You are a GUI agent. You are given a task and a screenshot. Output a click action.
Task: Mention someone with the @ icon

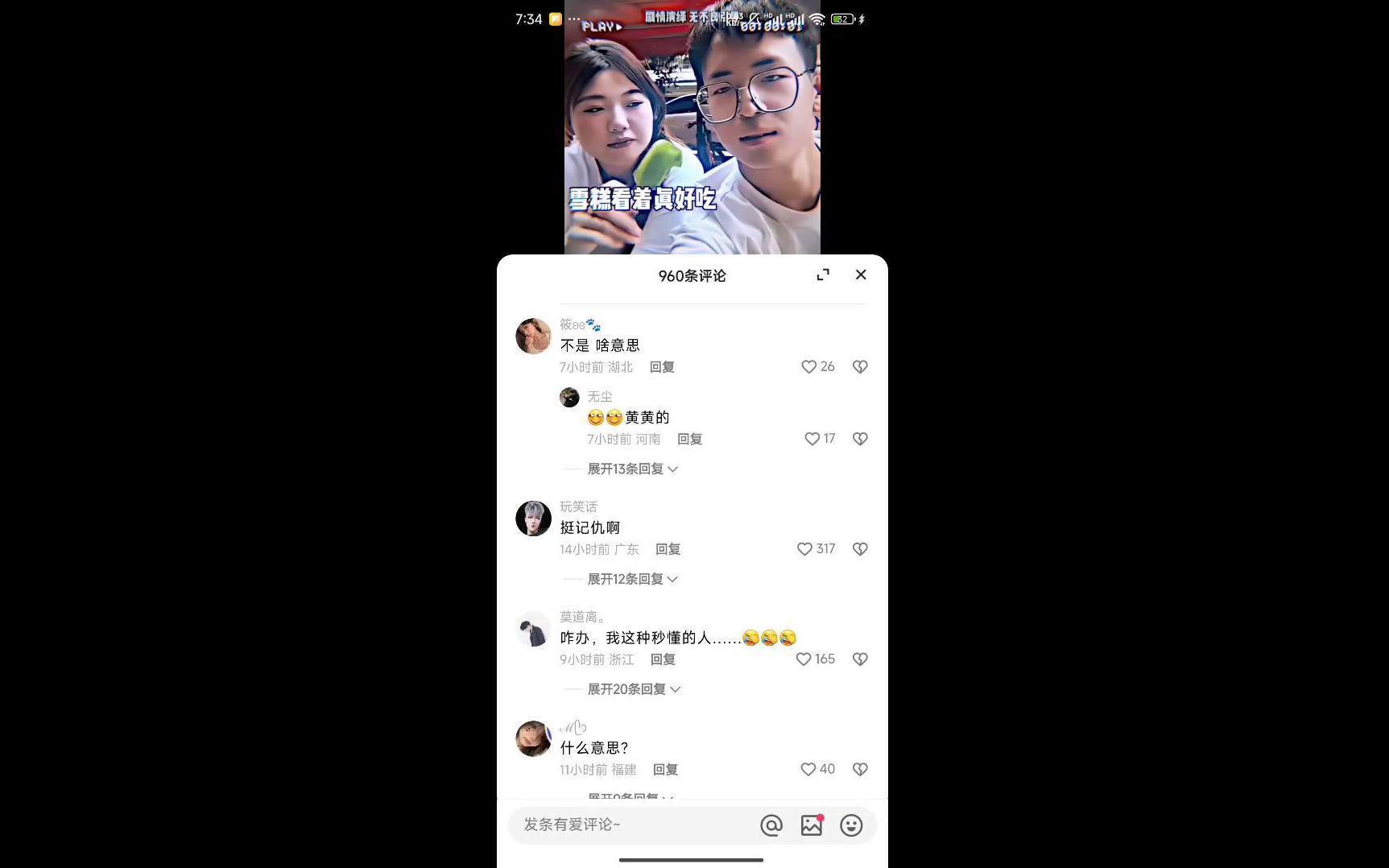click(x=771, y=825)
